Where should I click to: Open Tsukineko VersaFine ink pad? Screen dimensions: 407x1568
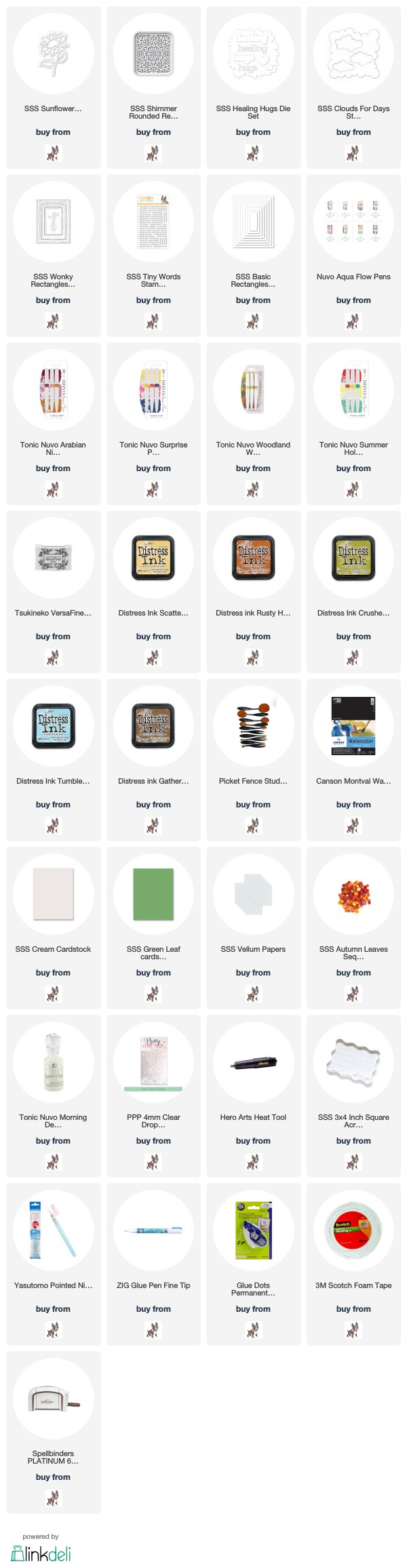53,558
